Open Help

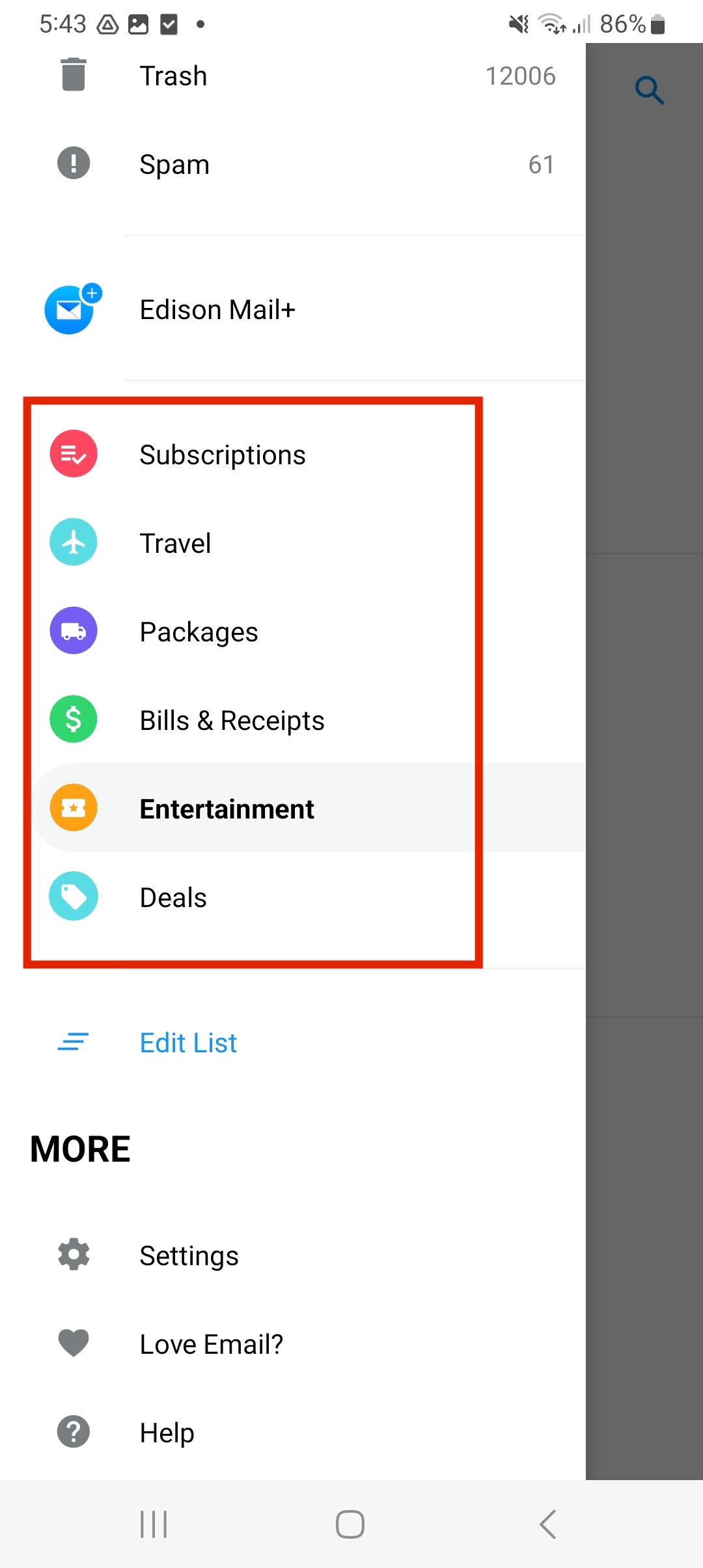point(293,1432)
